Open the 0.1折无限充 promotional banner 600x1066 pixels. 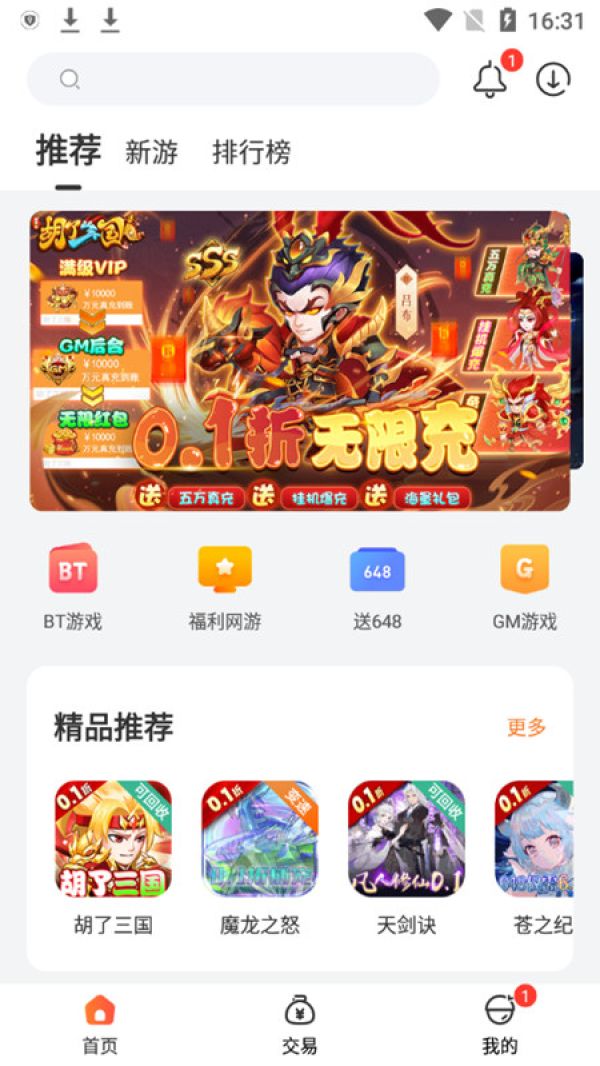coord(300,360)
